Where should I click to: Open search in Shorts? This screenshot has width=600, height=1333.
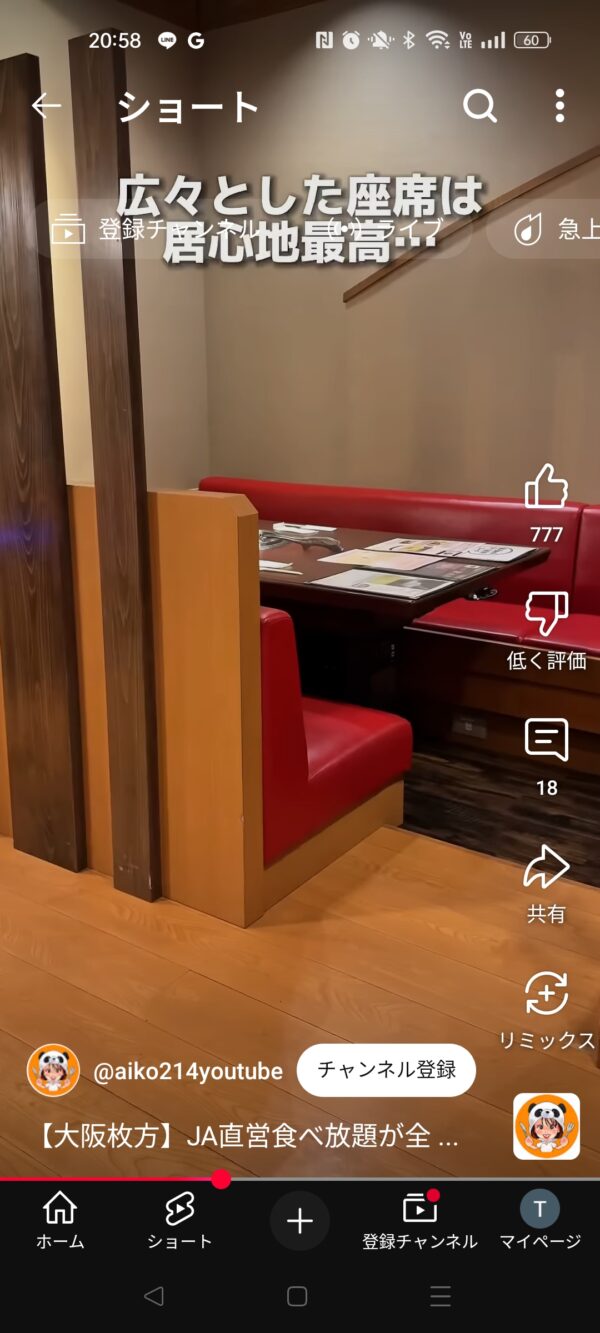point(480,106)
